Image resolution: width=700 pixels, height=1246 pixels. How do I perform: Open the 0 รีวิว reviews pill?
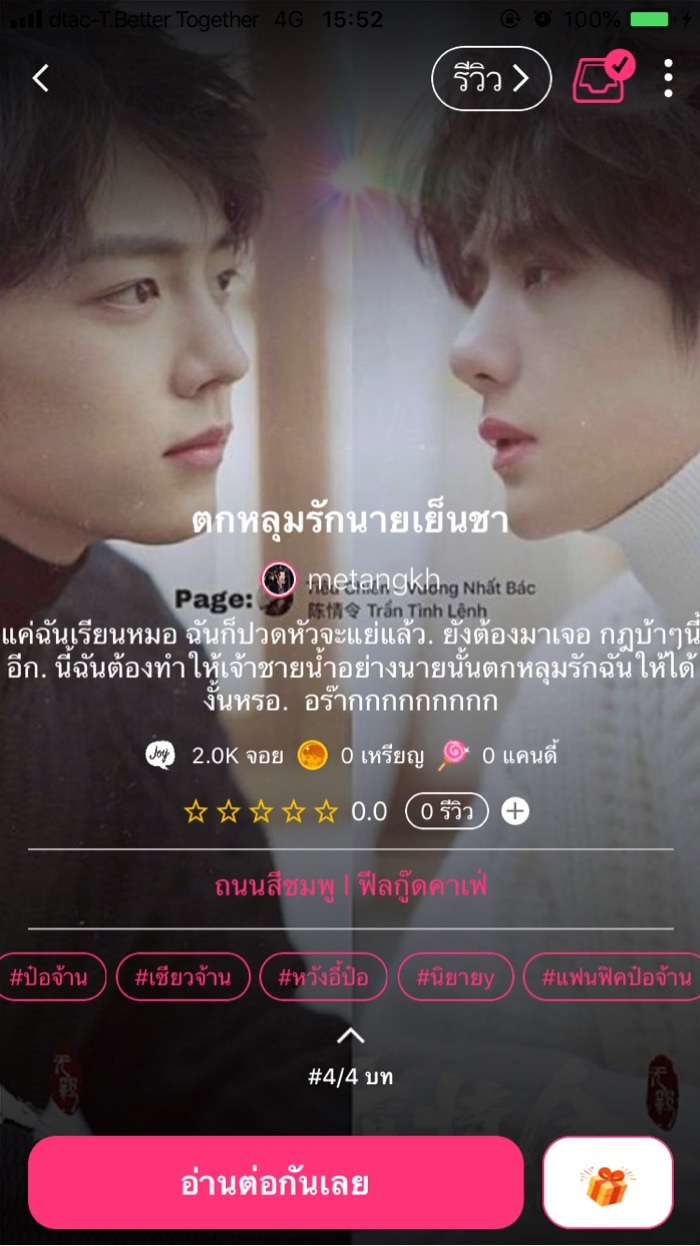point(446,811)
